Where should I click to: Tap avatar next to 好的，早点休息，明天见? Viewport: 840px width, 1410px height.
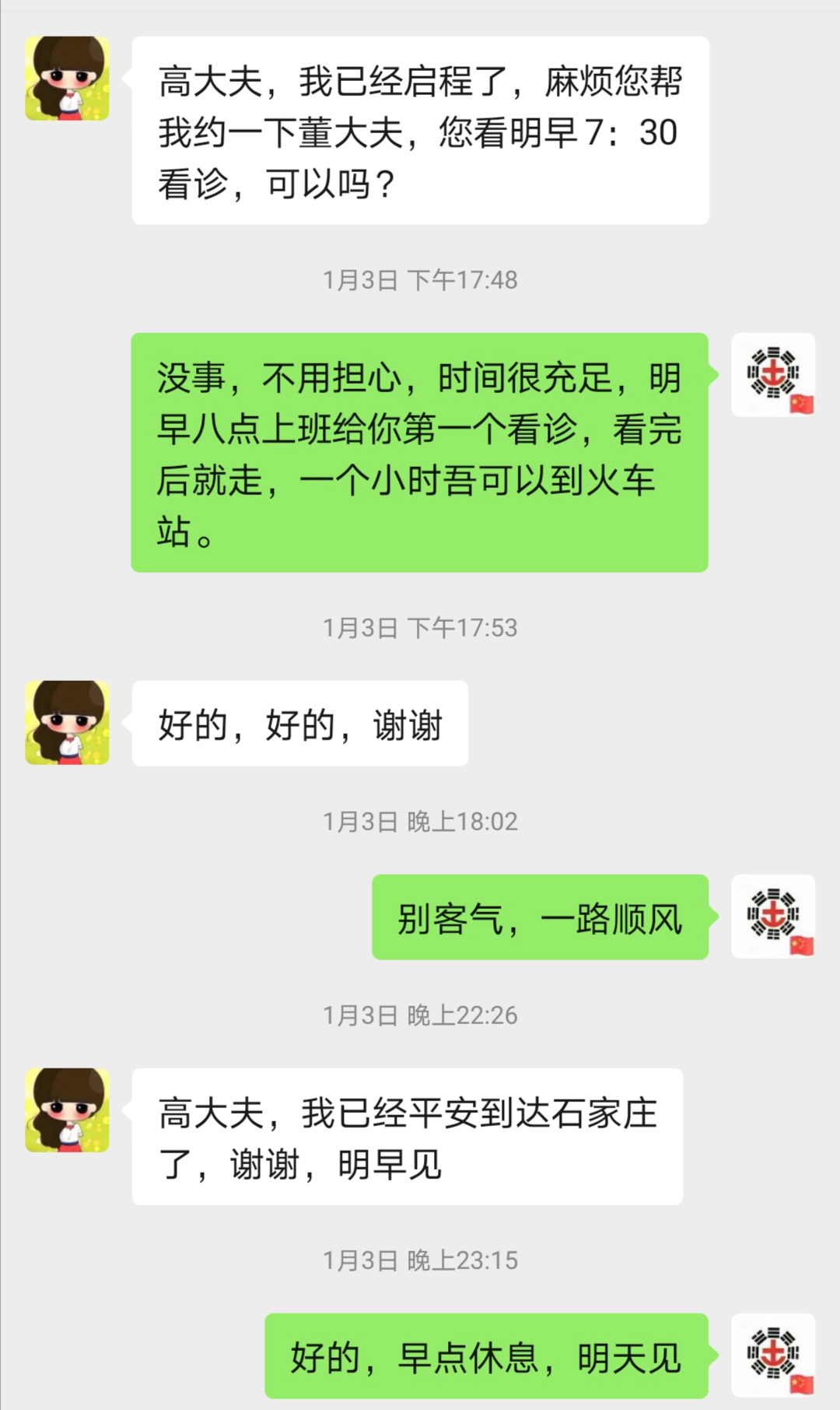pos(773,1356)
